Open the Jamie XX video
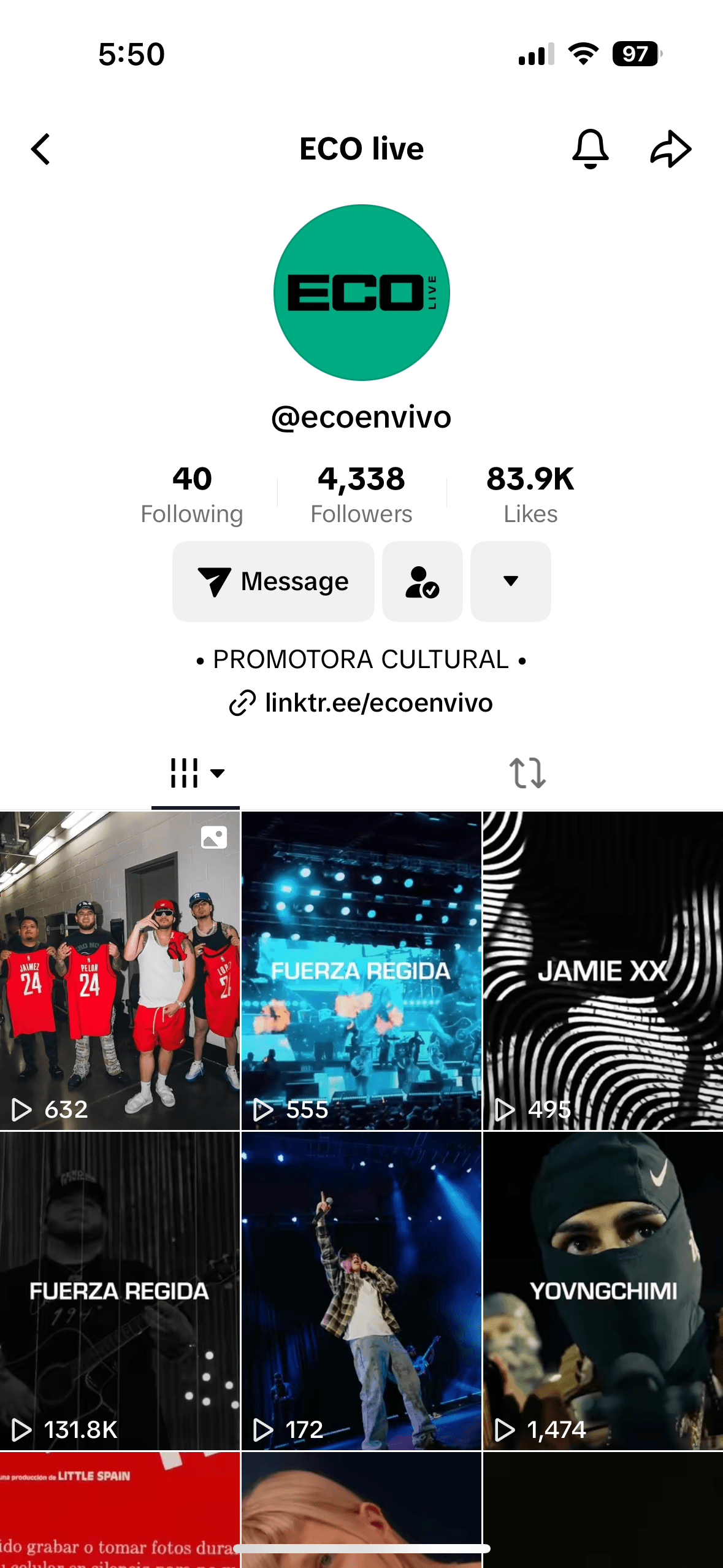The width and height of the screenshot is (723, 1568). point(603,970)
